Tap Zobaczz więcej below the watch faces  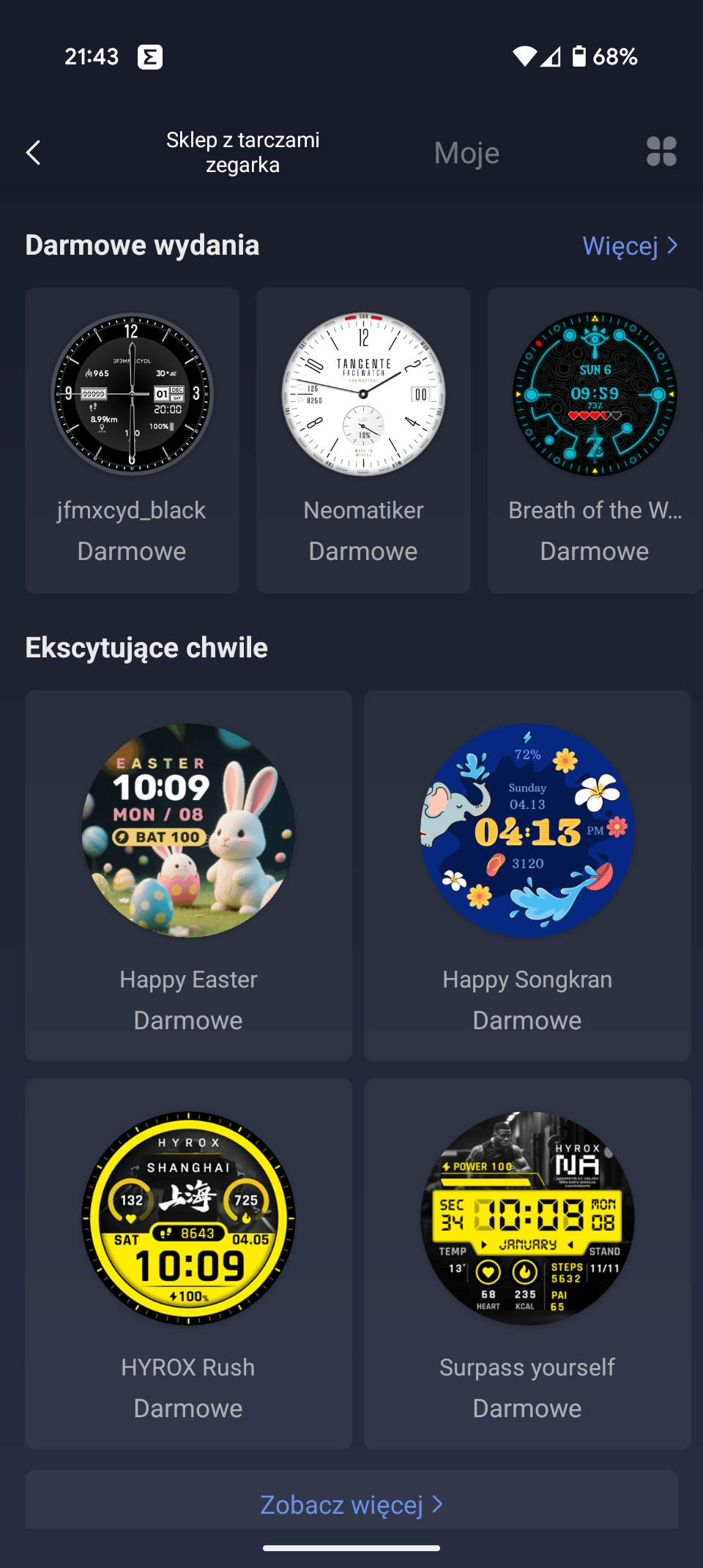351,1504
